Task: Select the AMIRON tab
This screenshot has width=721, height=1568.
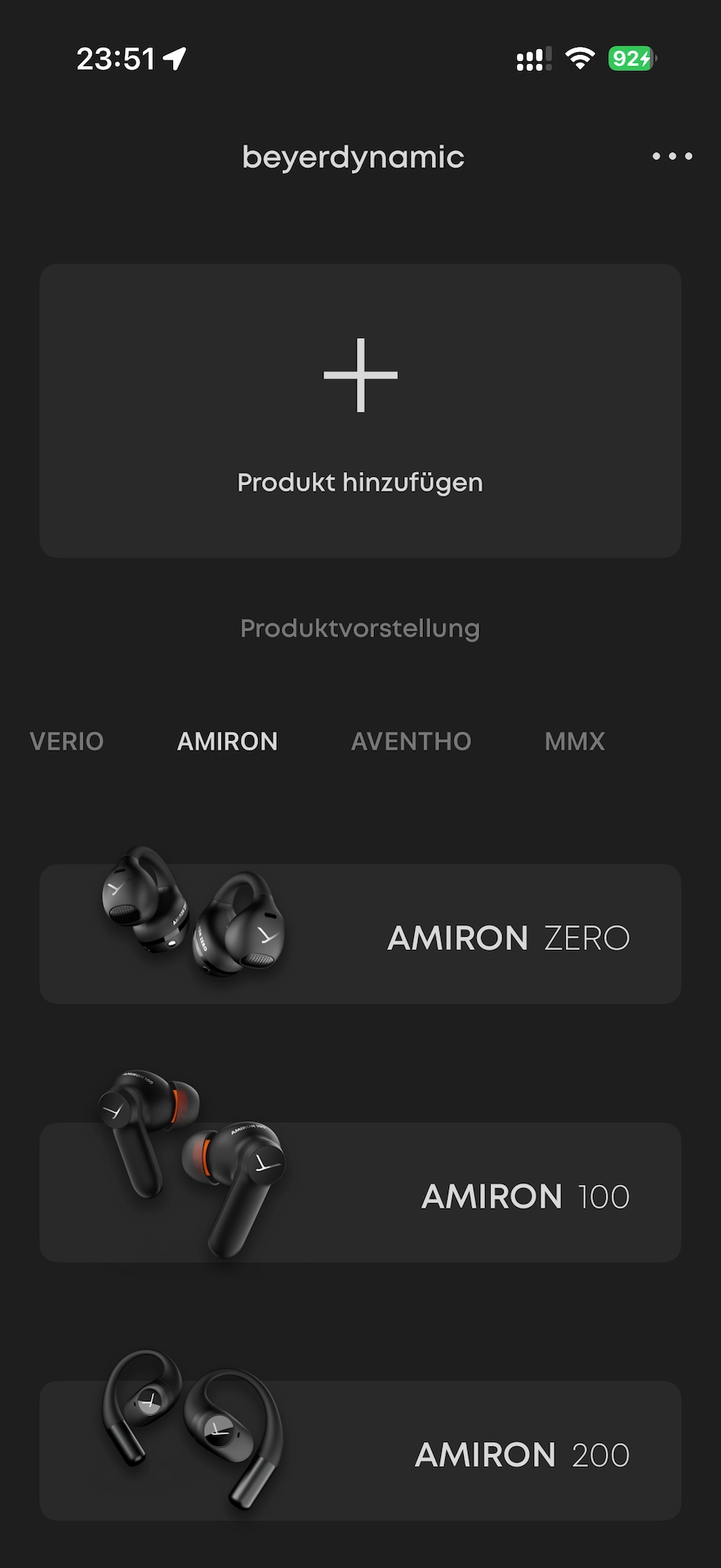Action: (x=228, y=742)
